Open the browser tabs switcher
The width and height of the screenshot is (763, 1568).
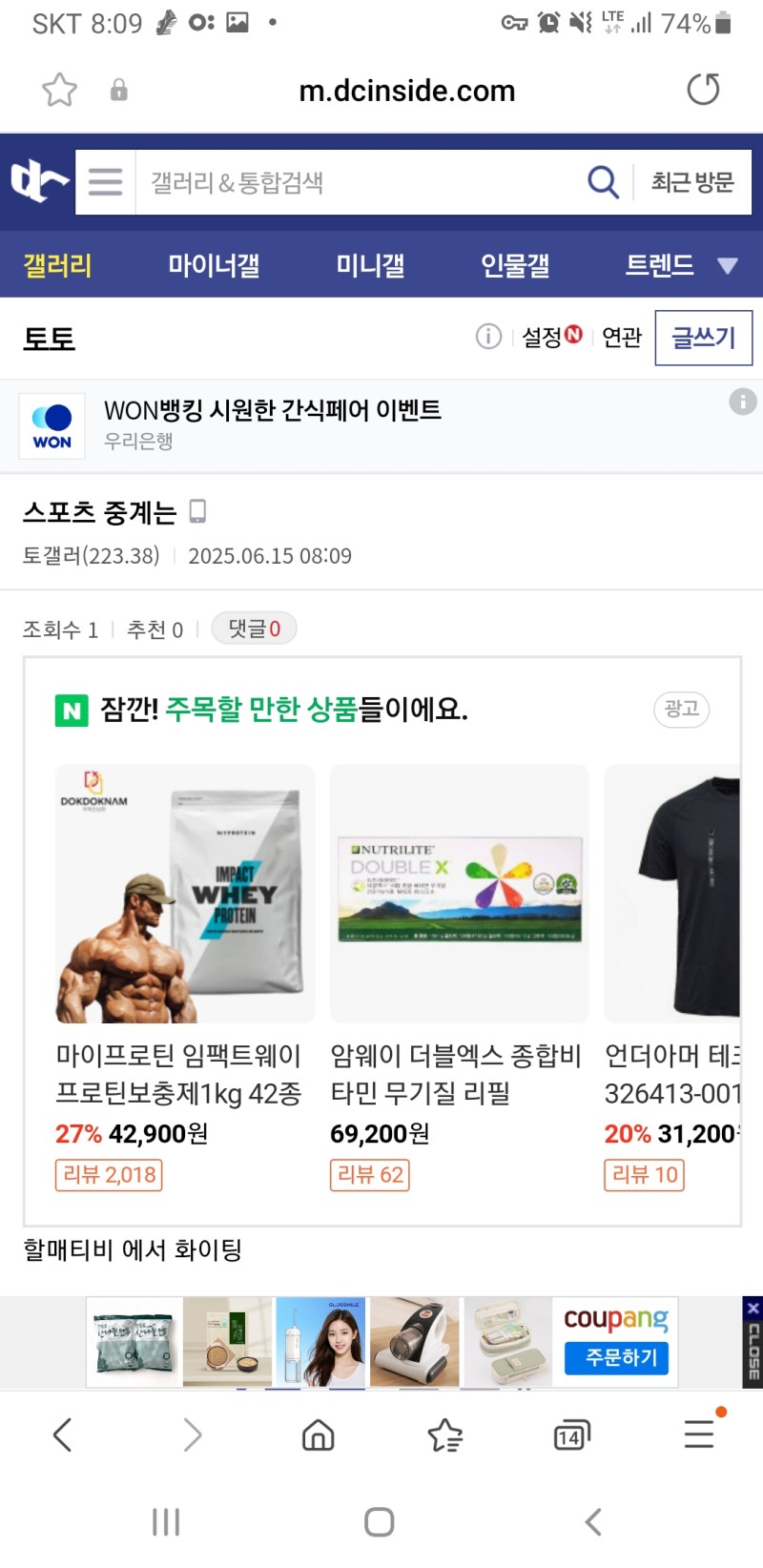point(570,1435)
